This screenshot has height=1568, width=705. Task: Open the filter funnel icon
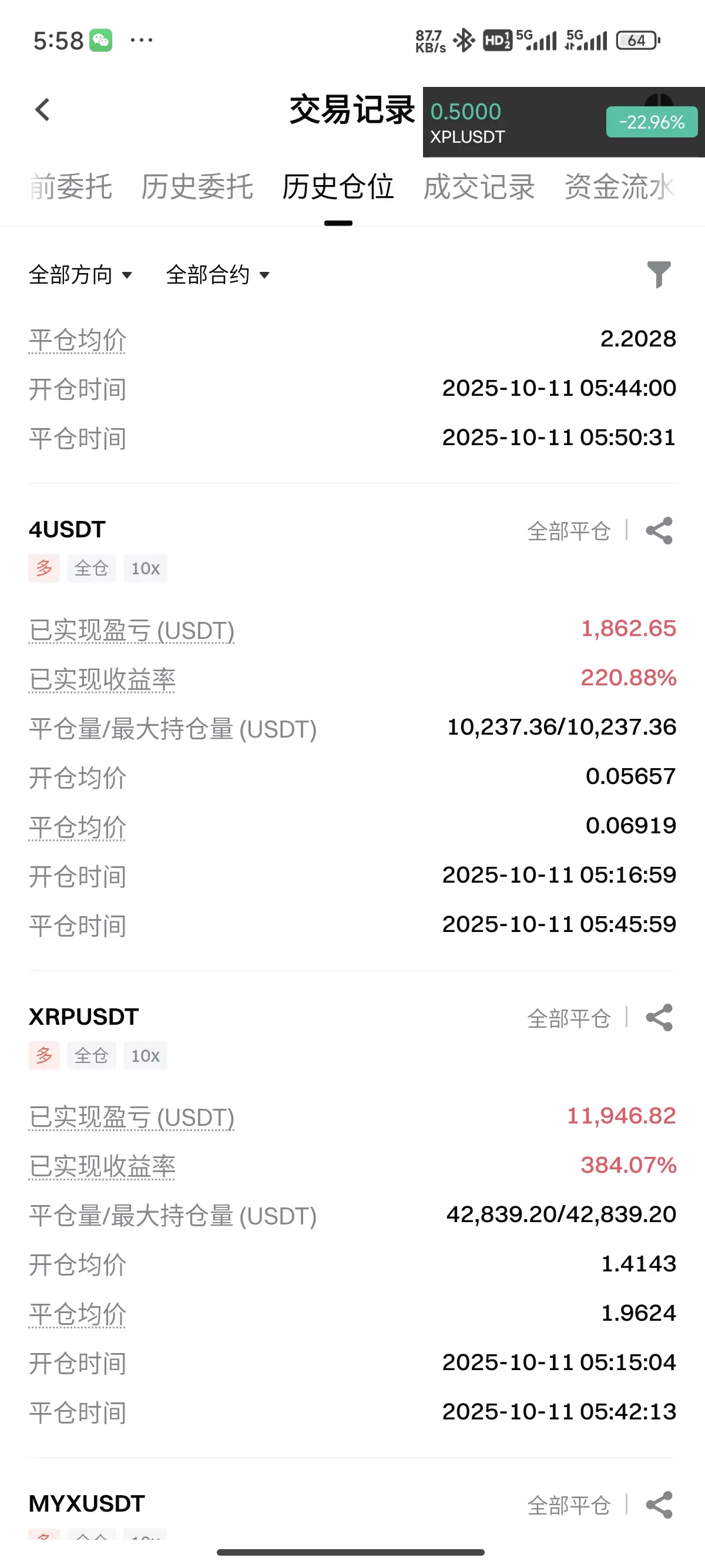(x=659, y=274)
